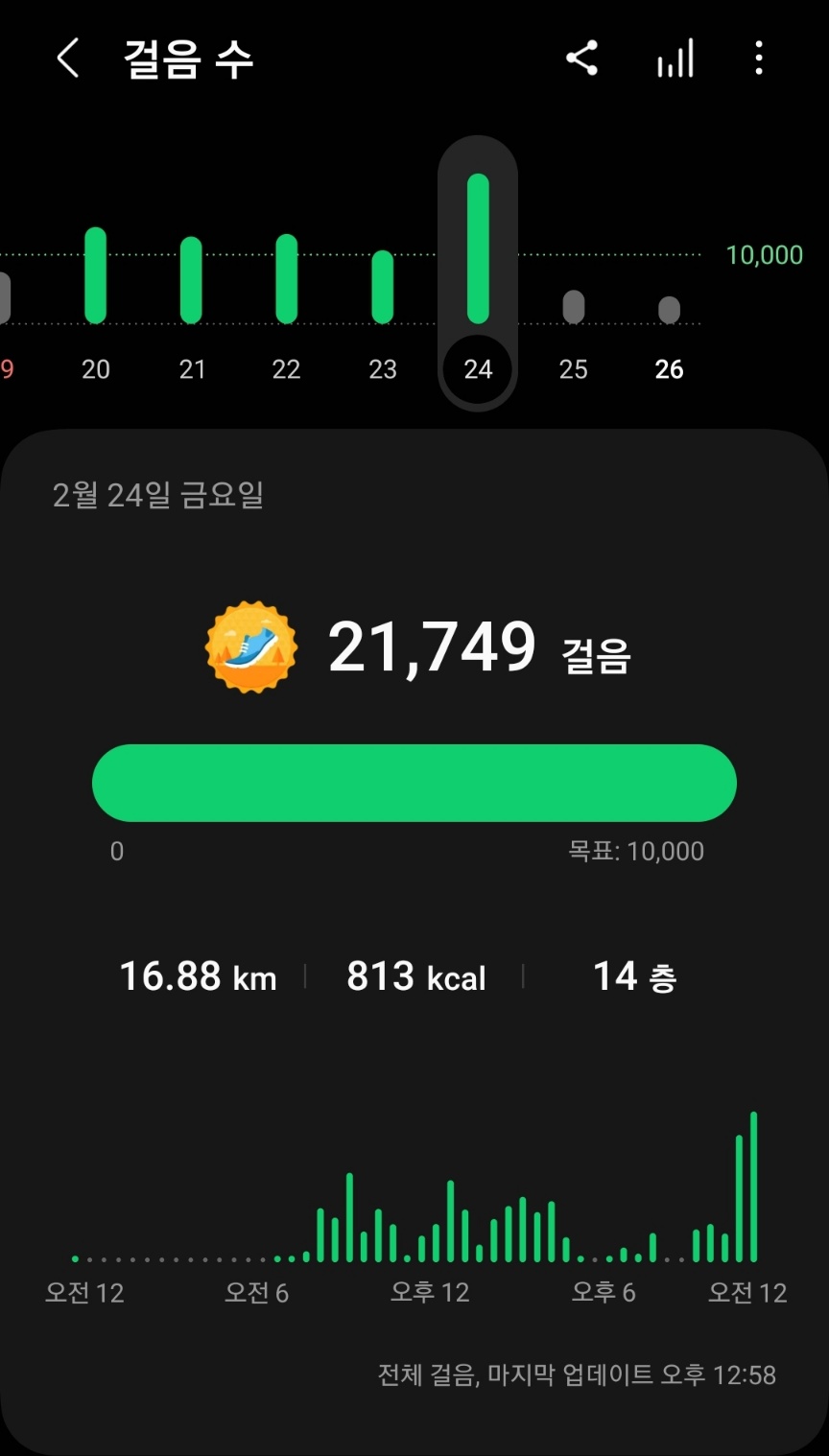Share the step count record
The image size is (829, 1456).
[x=581, y=59]
